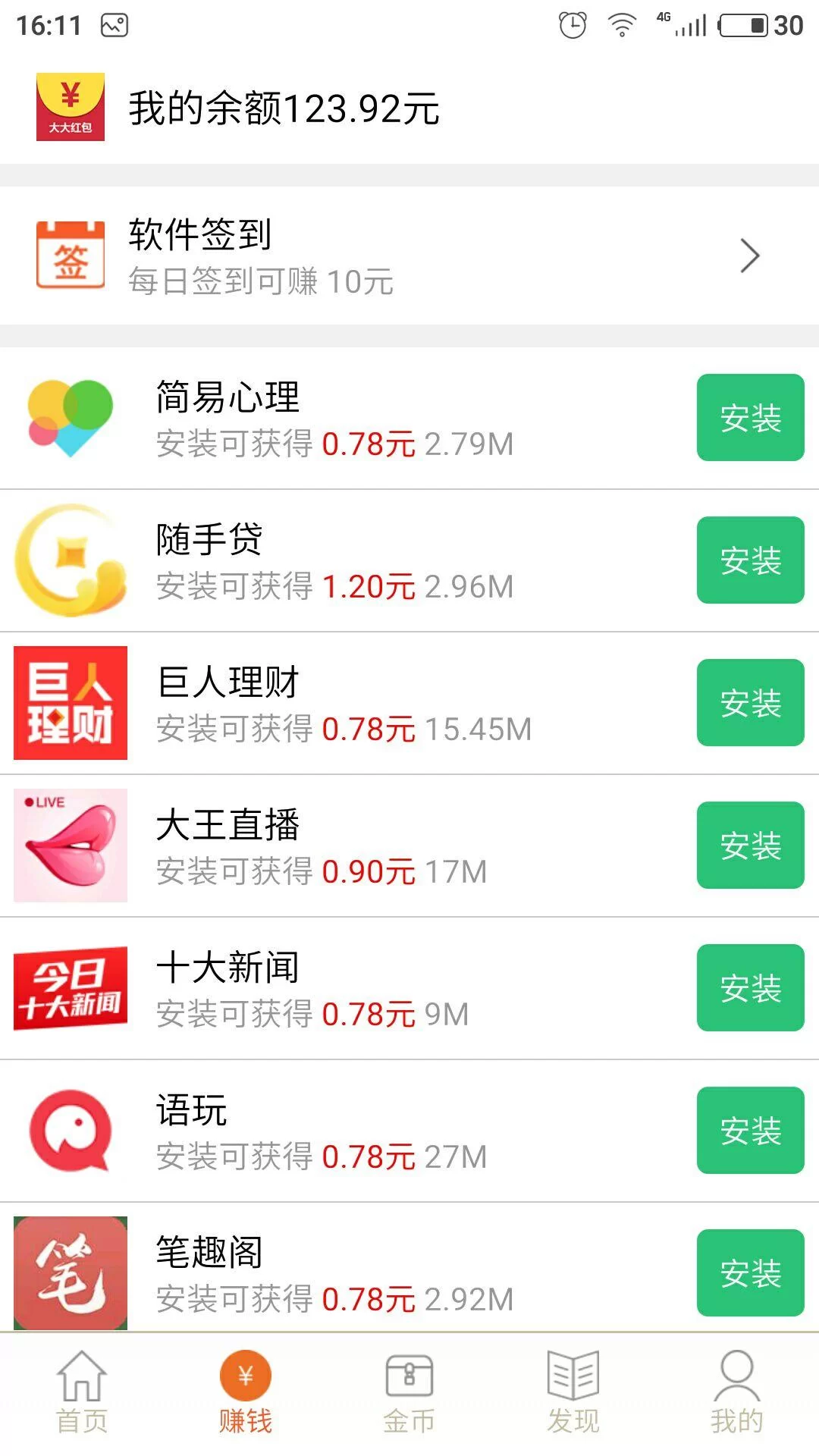This screenshot has height=1456, width=819.
Task: Install the 随手贷 app
Action: [x=750, y=560]
